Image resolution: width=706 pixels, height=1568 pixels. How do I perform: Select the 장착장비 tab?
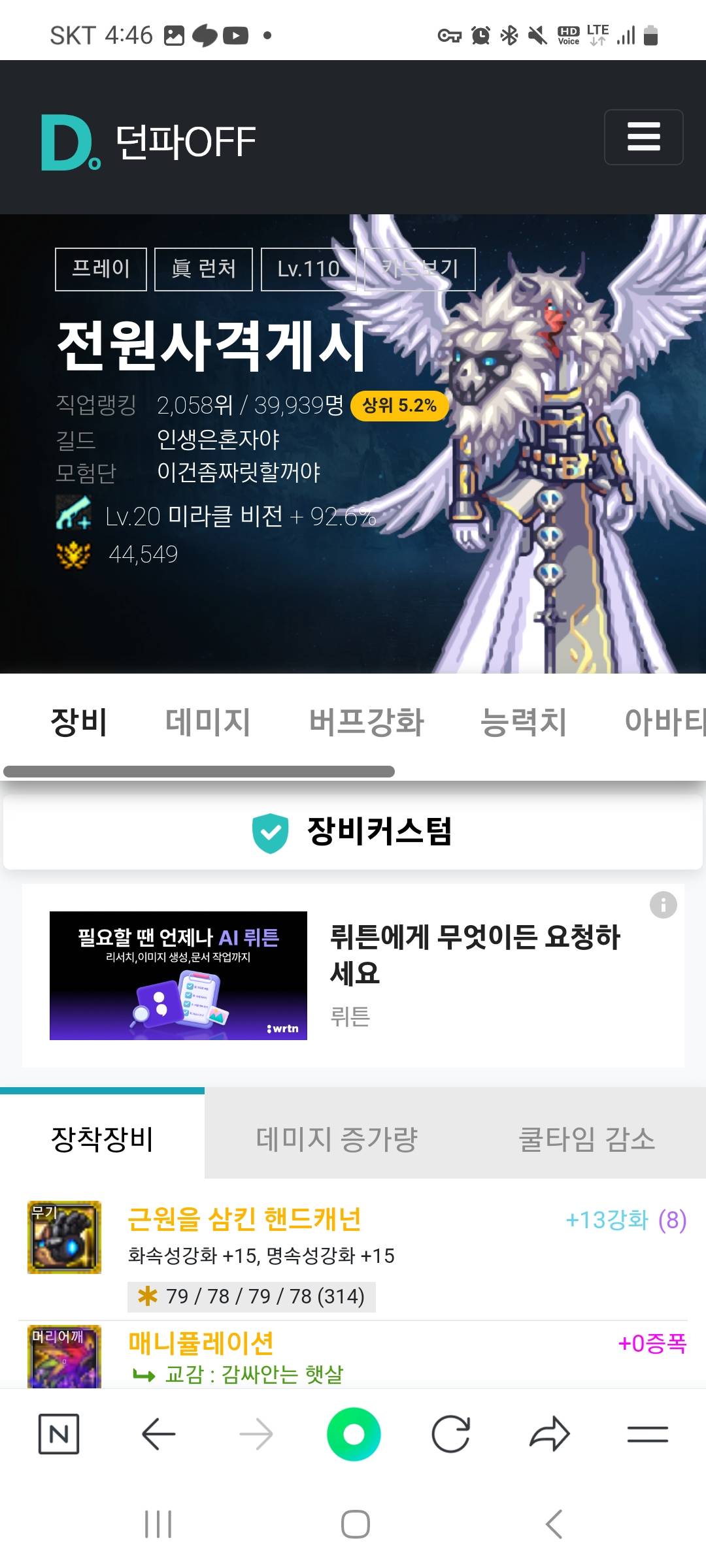click(102, 1139)
